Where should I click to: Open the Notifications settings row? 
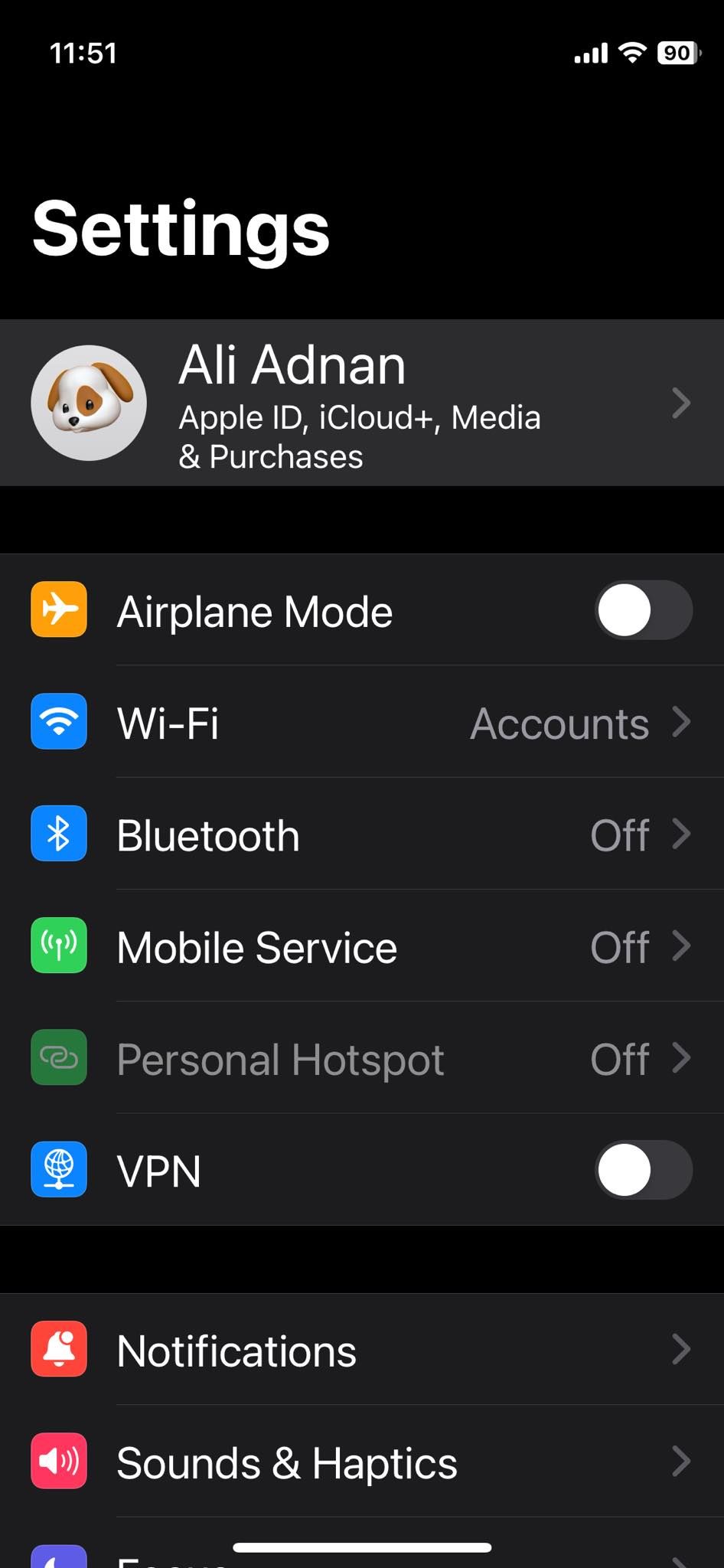[x=362, y=1350]
